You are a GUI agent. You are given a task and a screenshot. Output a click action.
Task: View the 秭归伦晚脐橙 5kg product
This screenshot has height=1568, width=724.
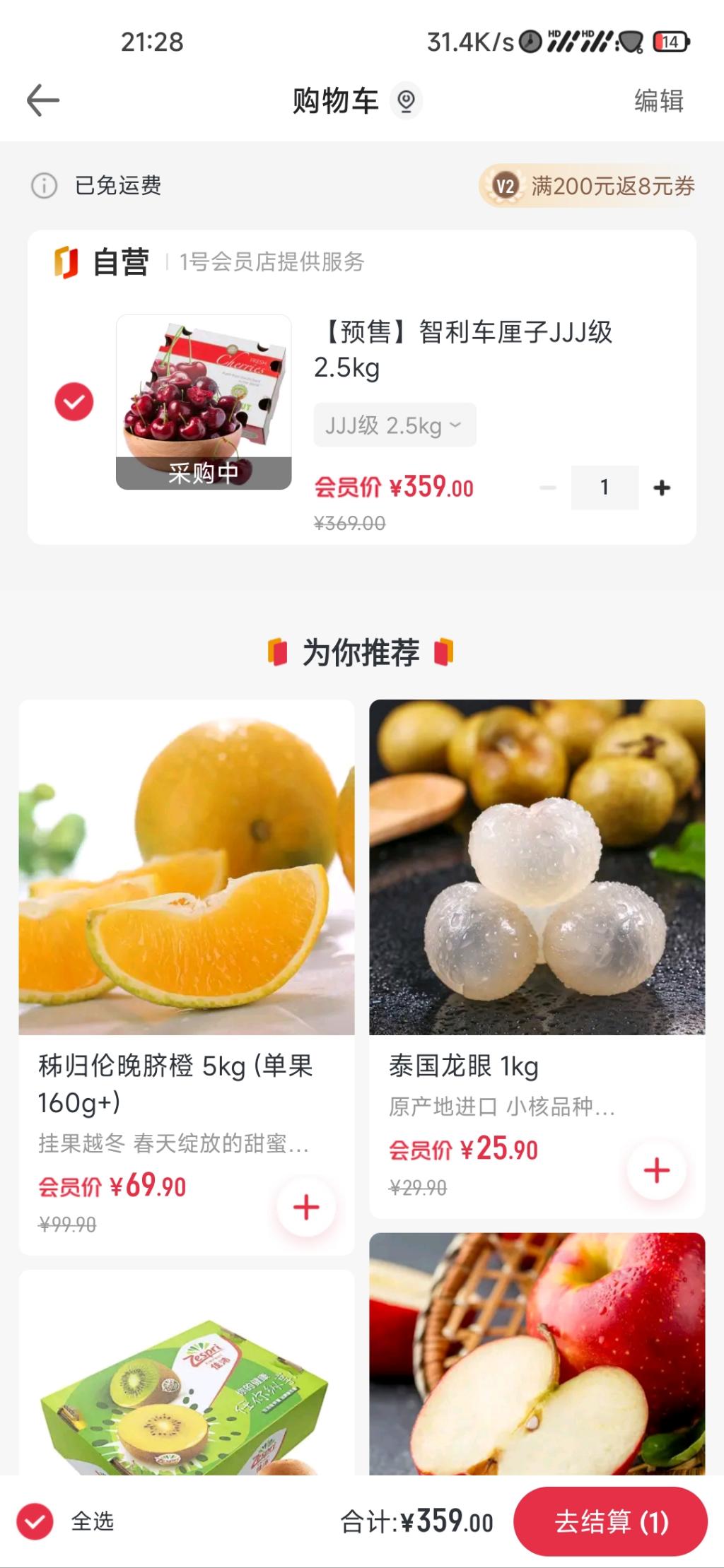[x=187, y=867]
